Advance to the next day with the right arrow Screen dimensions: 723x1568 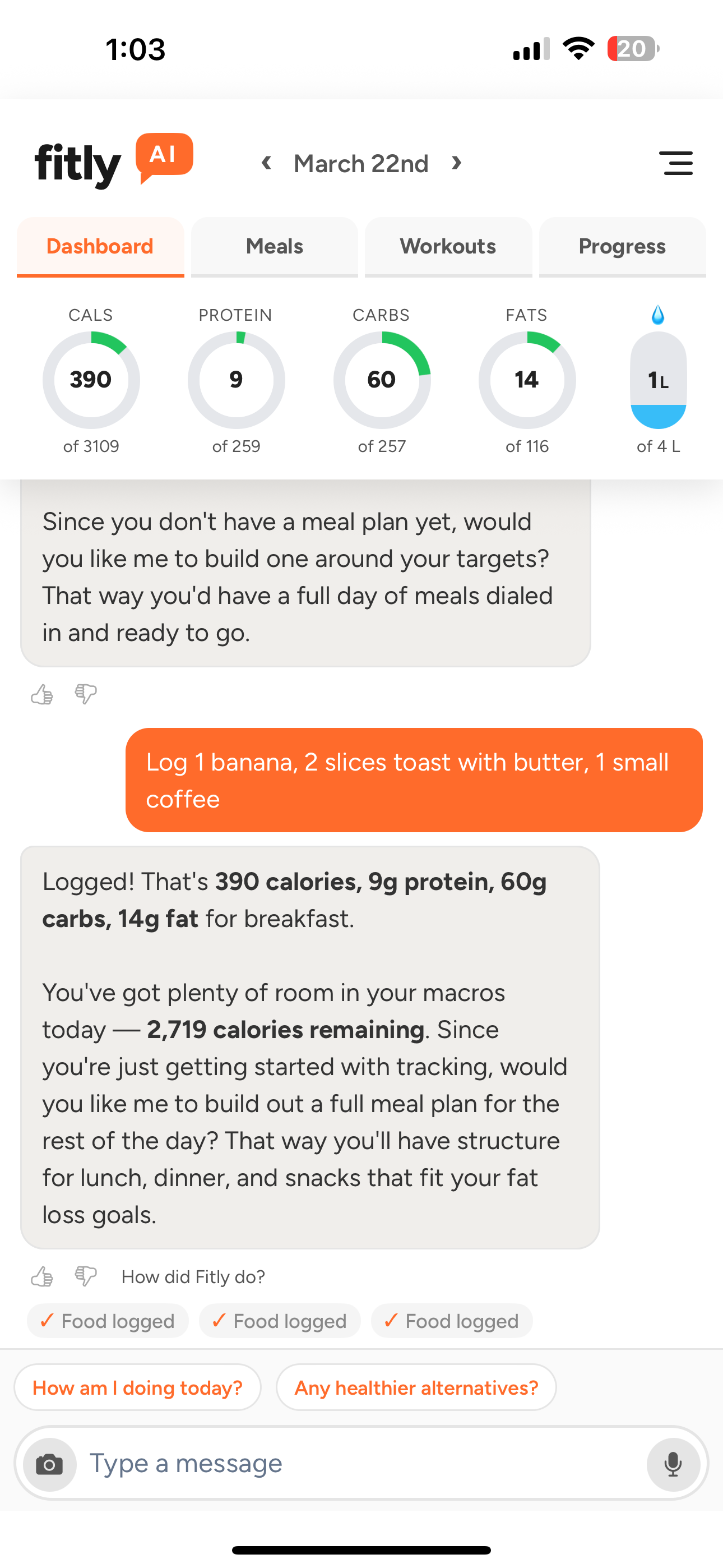[456, 163]
